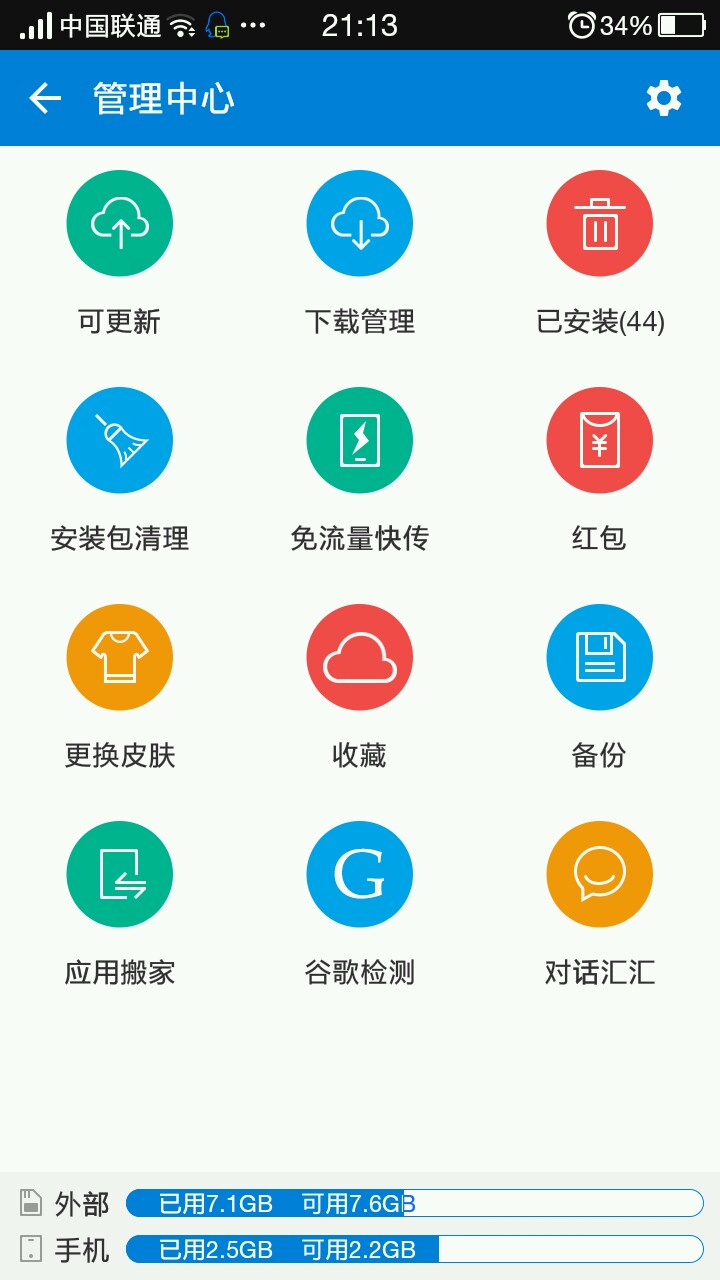This screenshot has width=720, height=1280.
Task: Open 对话汇汇
Action: coord(600,874)
